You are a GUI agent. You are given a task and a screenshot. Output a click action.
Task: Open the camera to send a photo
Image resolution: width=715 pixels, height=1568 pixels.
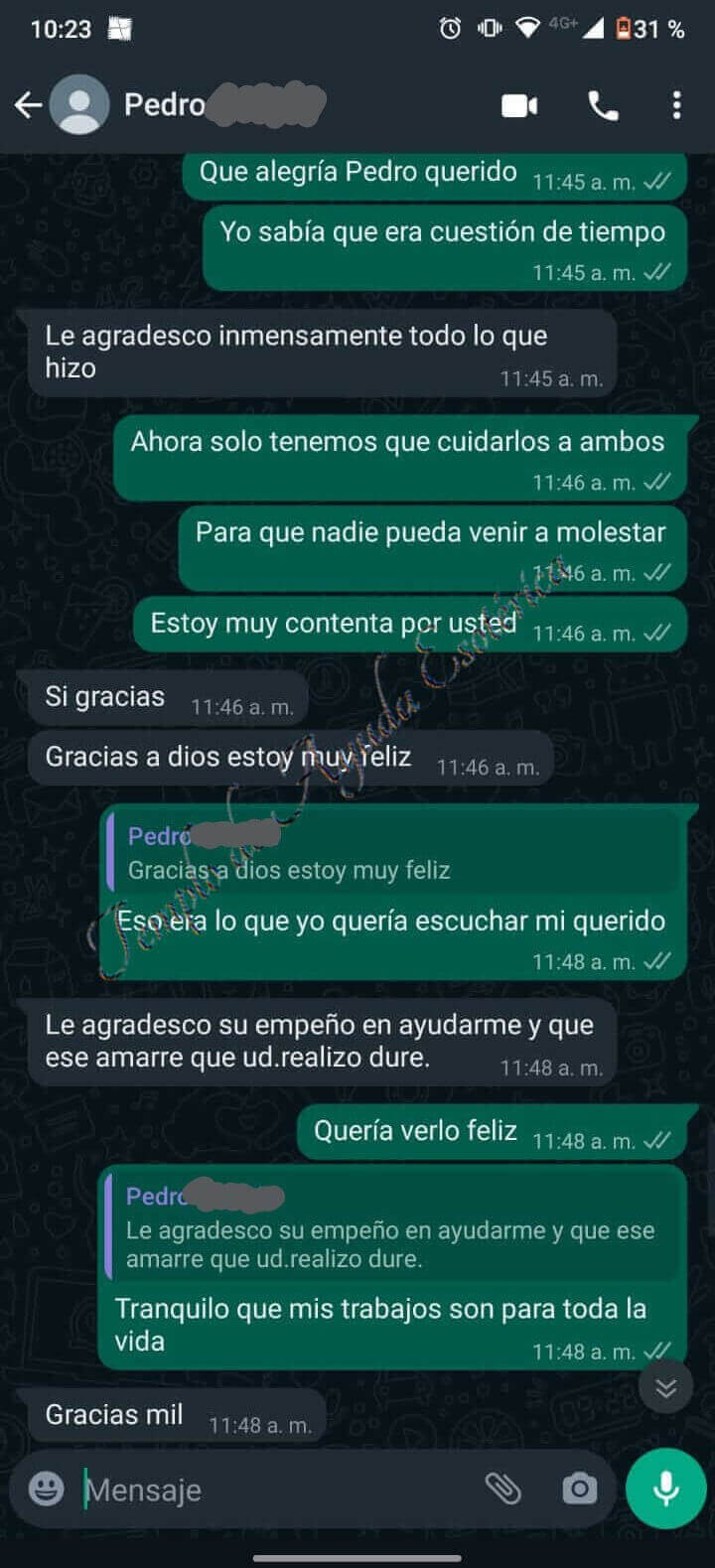[x=580, y=1490]
